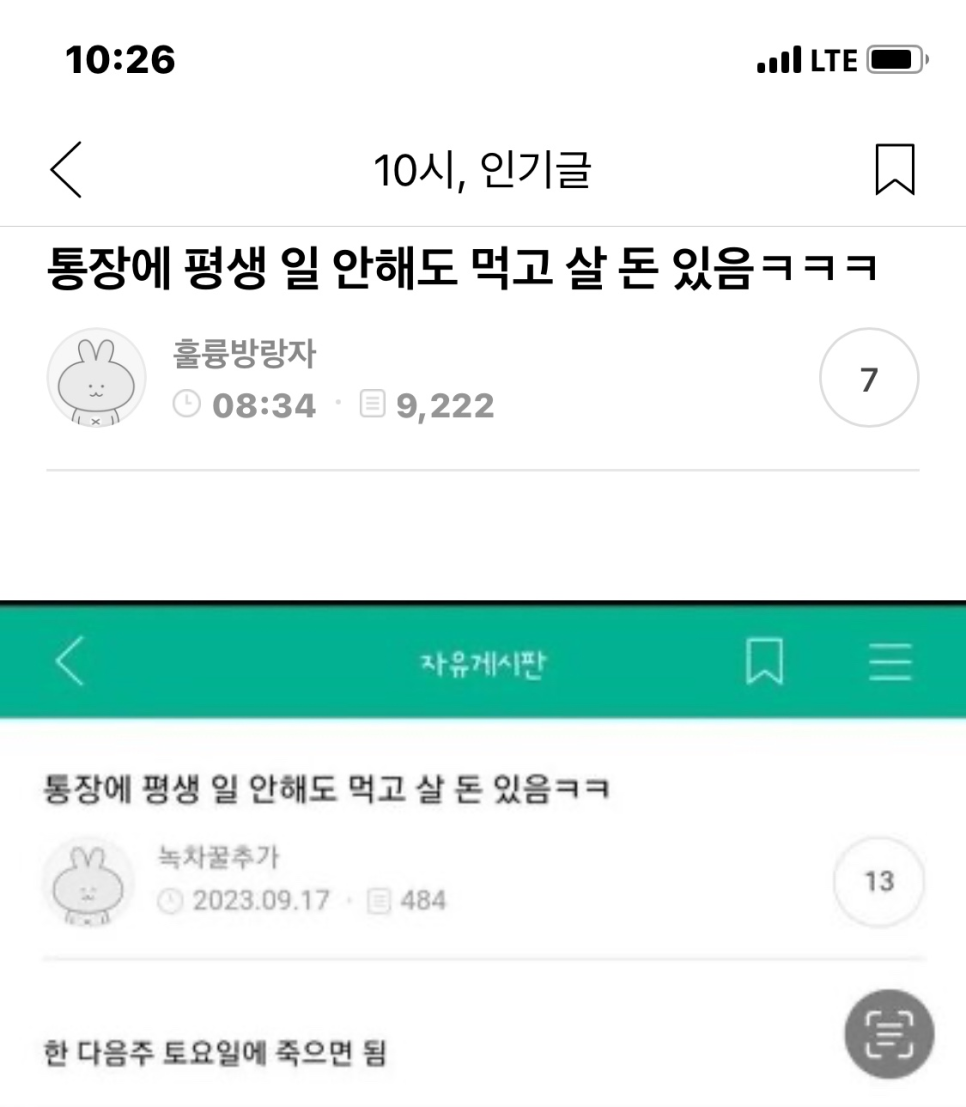
Task: Open the comments counter showing 7
Action: [x=868, y=379]
